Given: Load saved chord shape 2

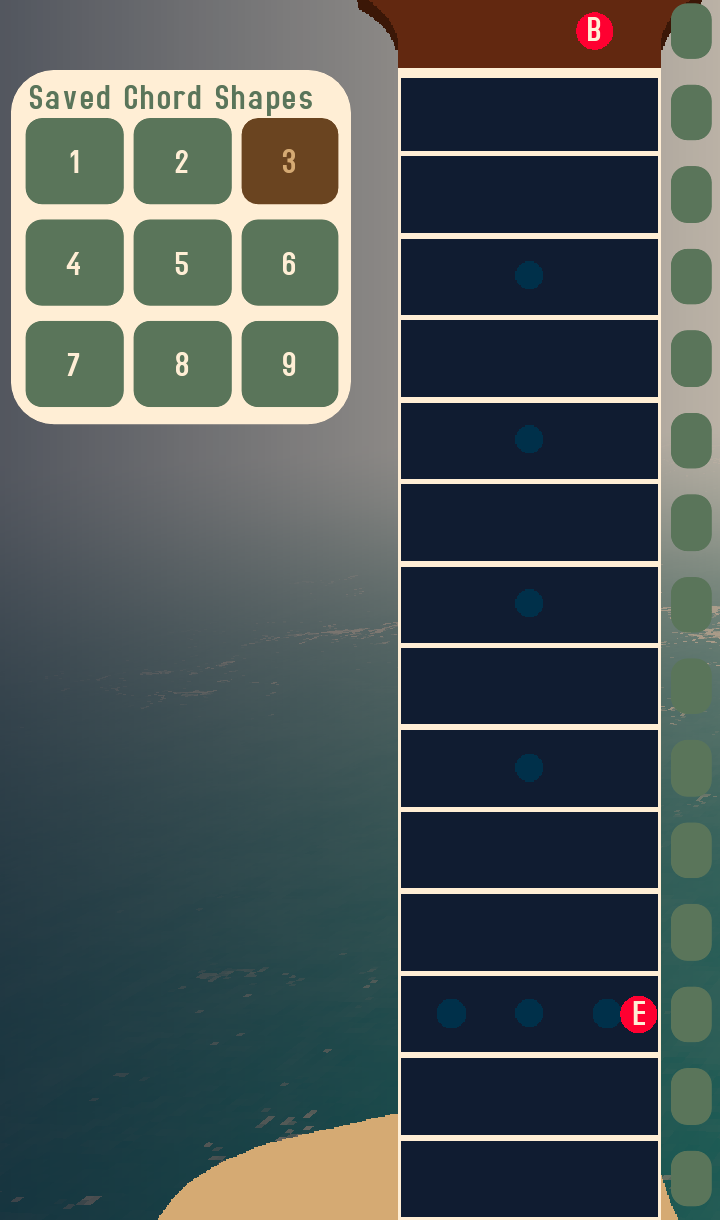Looking at the screenshot, I should click(182, 161).
